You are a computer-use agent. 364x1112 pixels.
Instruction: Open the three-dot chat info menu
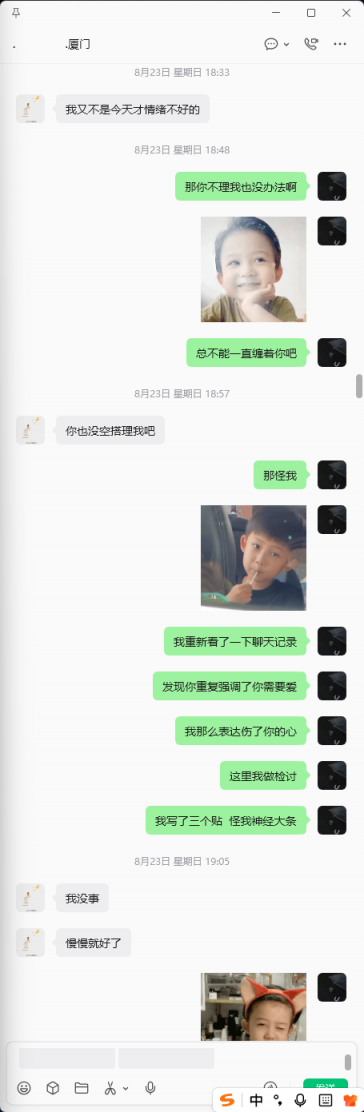(x=340, y=44)
